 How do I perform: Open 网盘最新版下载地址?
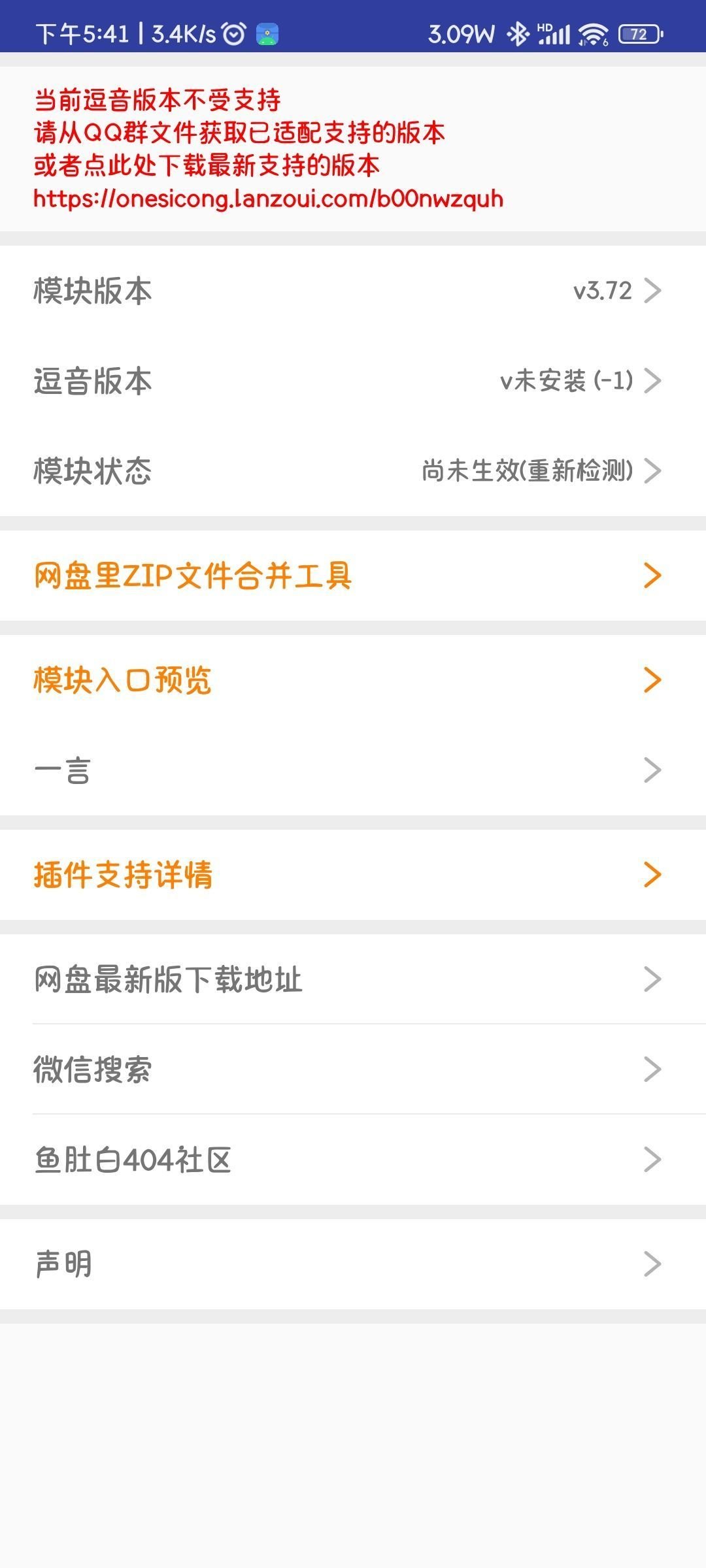[x=353, y=979]
